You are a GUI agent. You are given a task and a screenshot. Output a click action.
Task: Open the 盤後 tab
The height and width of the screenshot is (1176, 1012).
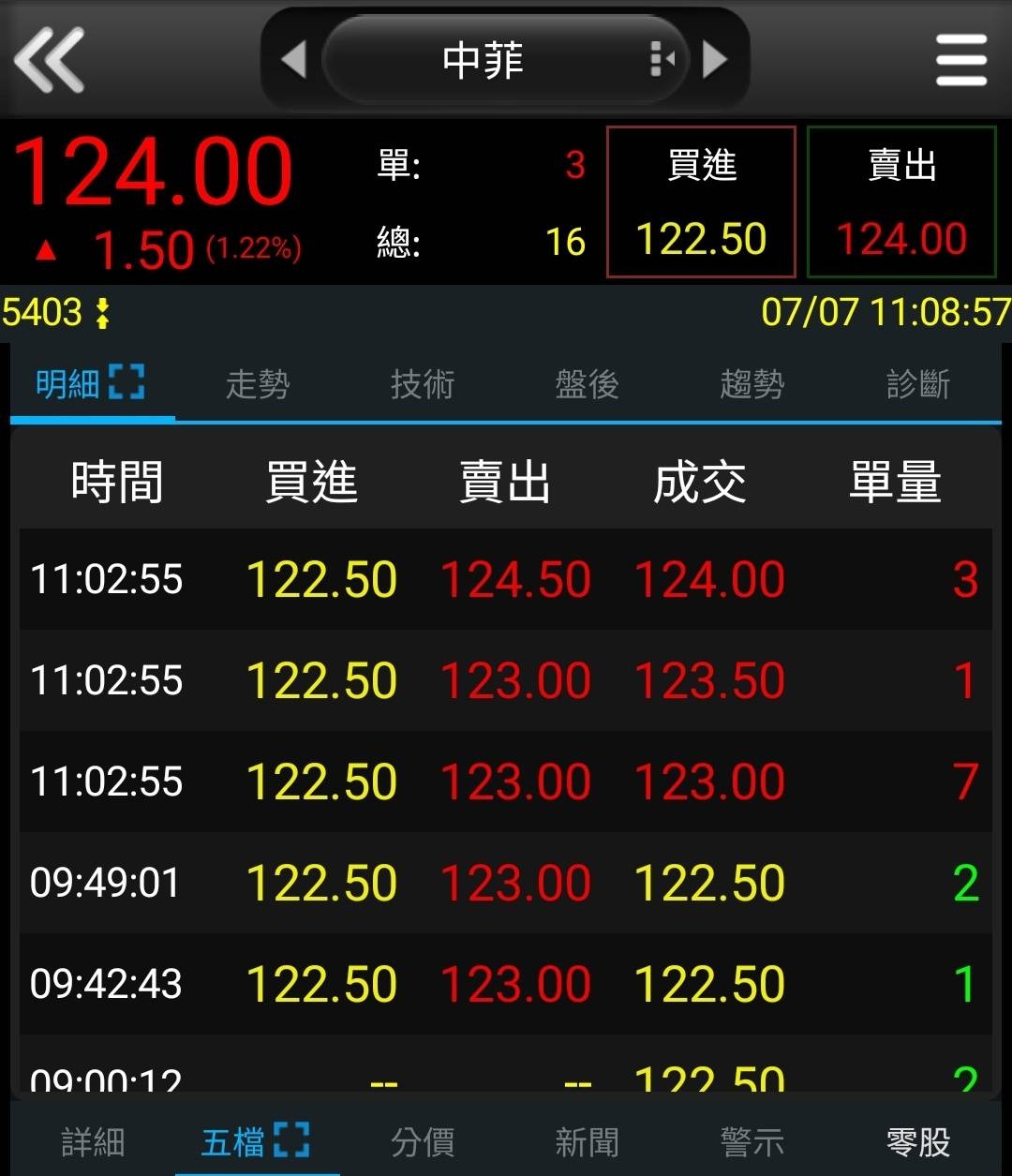[x=588, y=384]
